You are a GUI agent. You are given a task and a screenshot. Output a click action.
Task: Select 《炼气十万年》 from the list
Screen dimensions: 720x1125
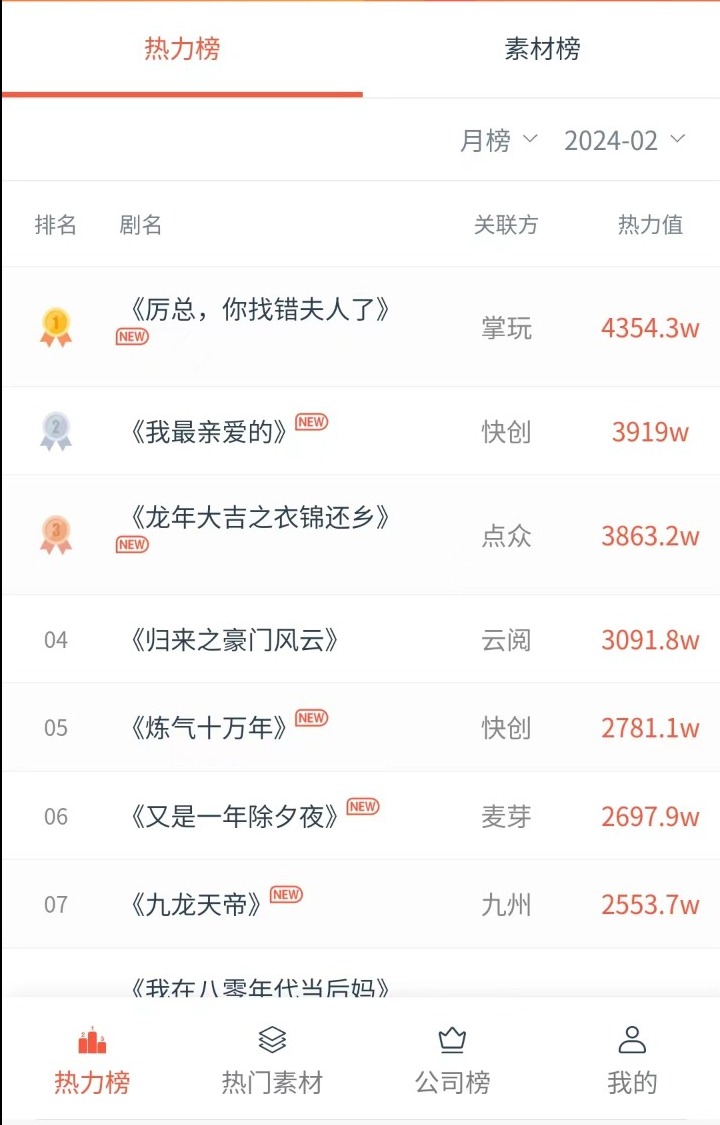(x=209, y=728)
